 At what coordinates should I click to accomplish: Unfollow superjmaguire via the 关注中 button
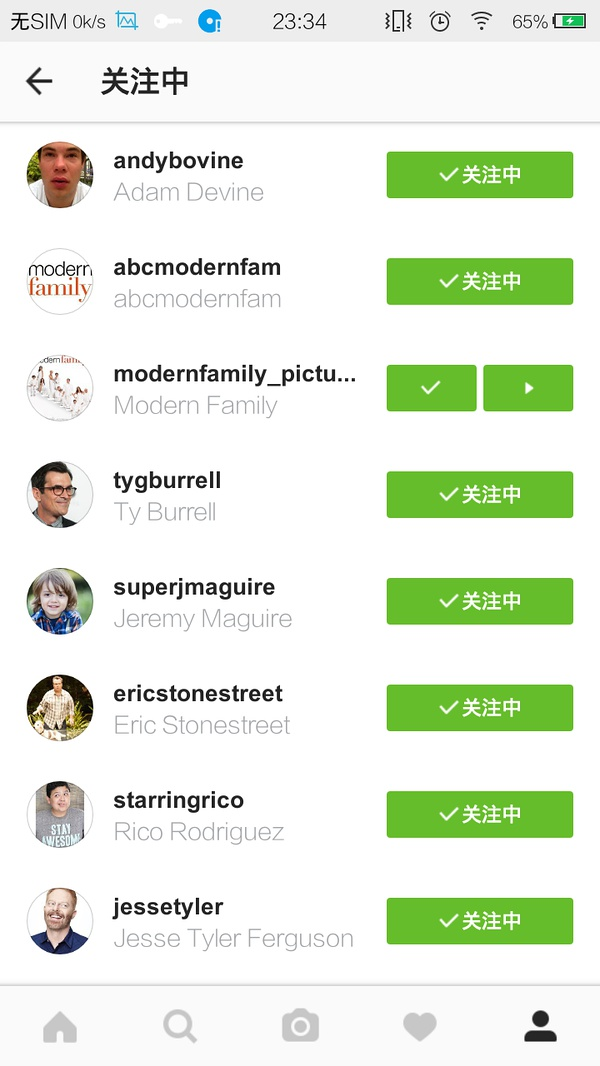coord(479,601)
